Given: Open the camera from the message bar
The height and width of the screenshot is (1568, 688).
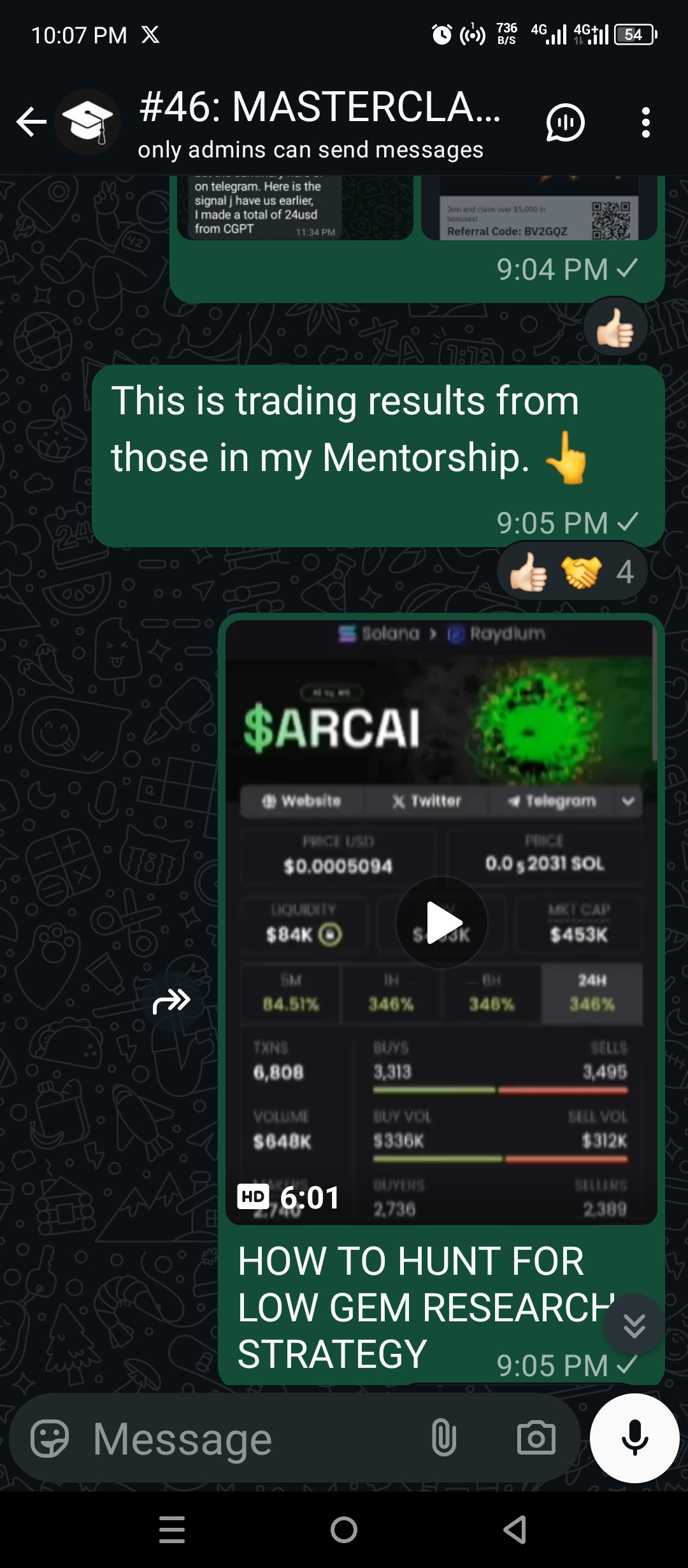Looking at the screenshot, I should pos(536,1439).
